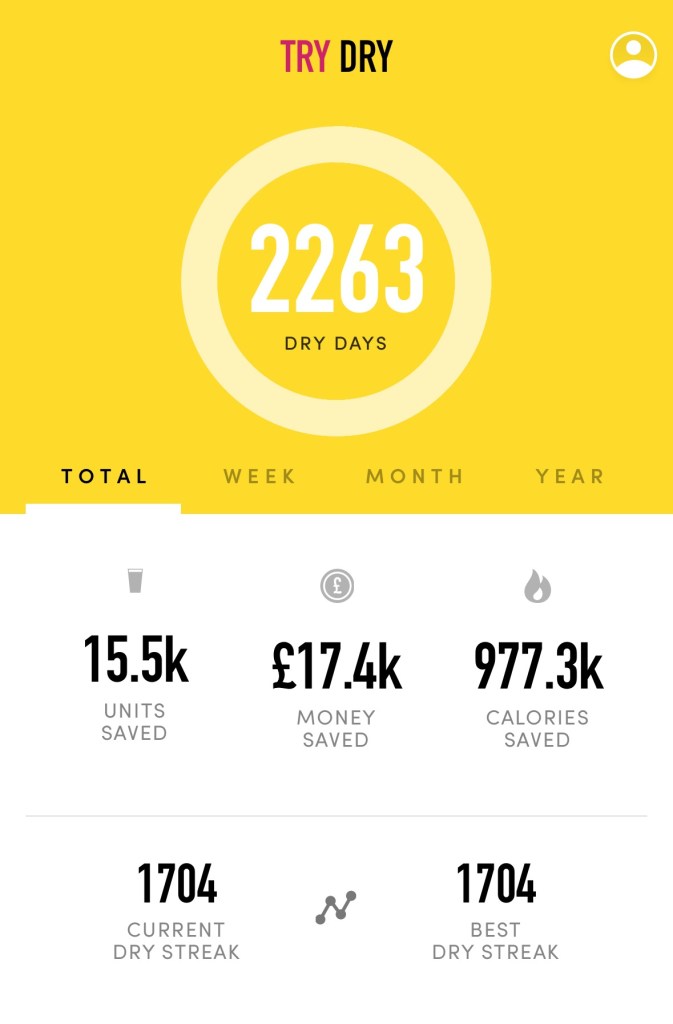This screenshot has width=673, height=1024.
Task: Select the Total tab
Action: 104,477
